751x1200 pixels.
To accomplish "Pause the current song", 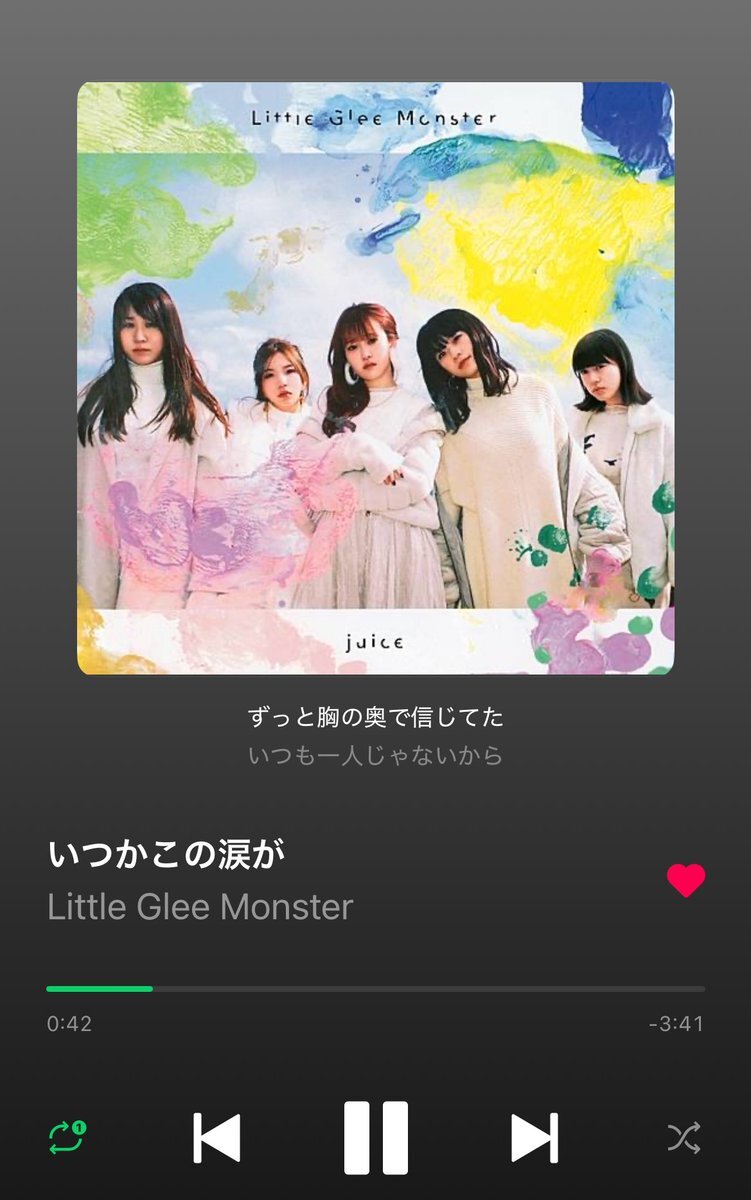I will coord(376,1137).
